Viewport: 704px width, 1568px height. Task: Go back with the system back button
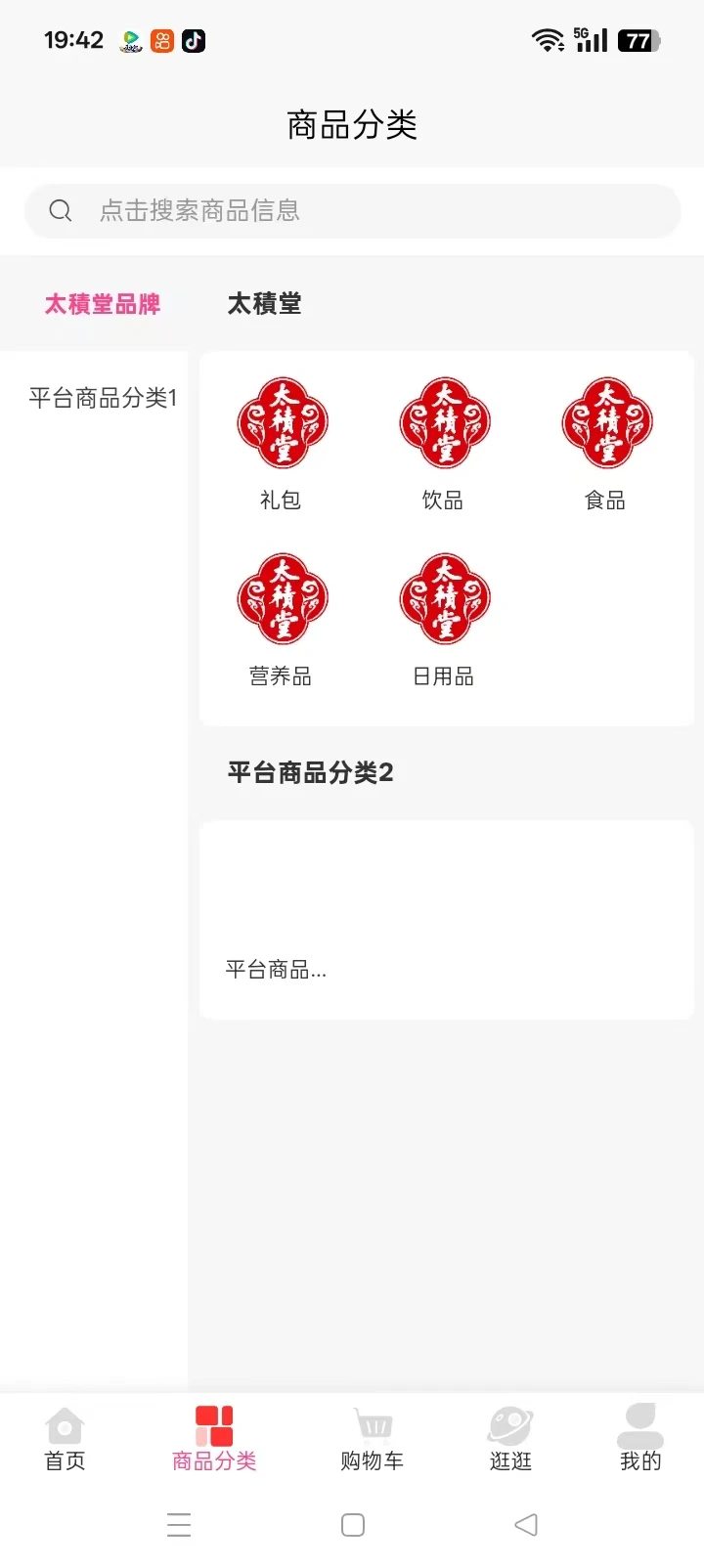[526, 1525]
